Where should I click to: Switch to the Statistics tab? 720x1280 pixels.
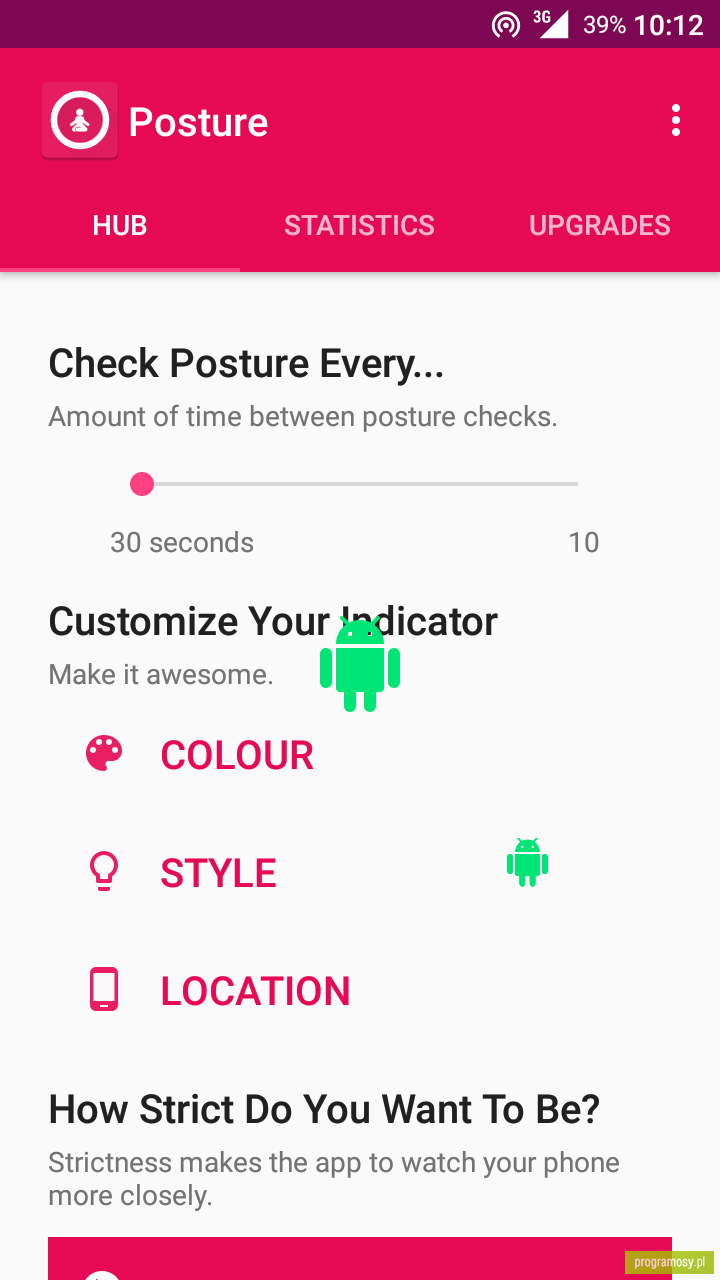click(360, 225)
